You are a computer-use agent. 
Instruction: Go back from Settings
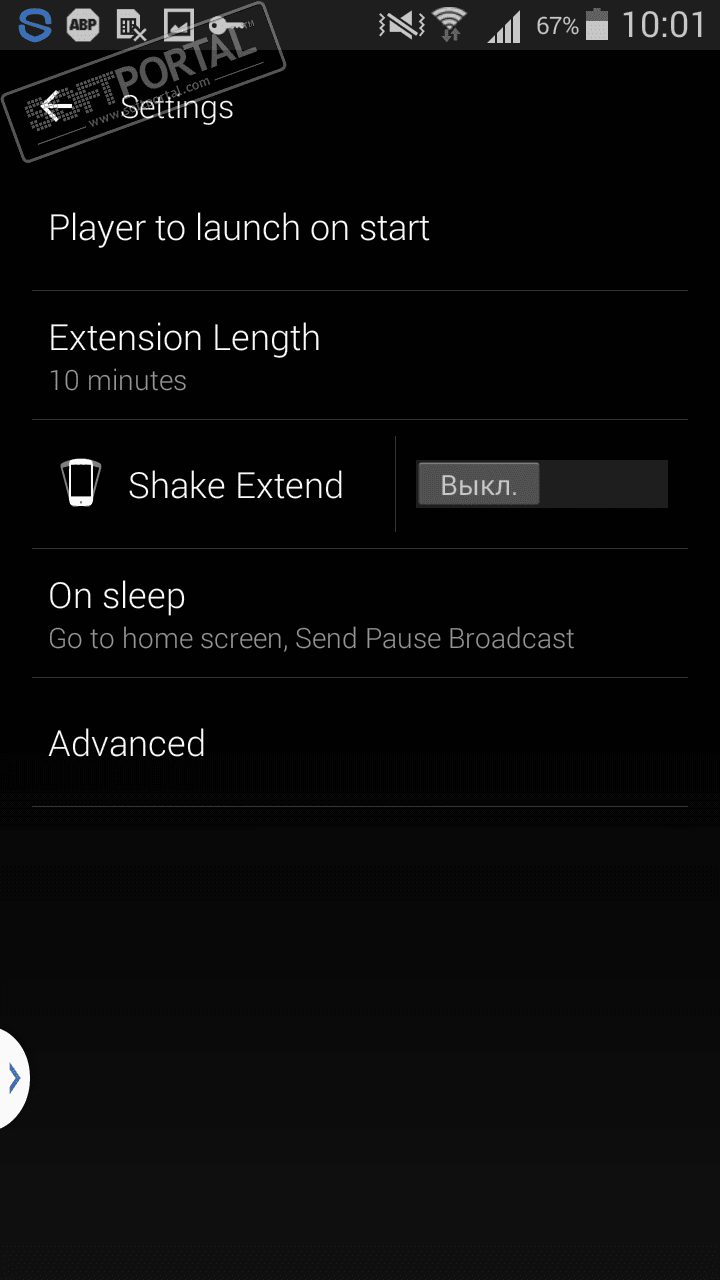coord(58,106)
